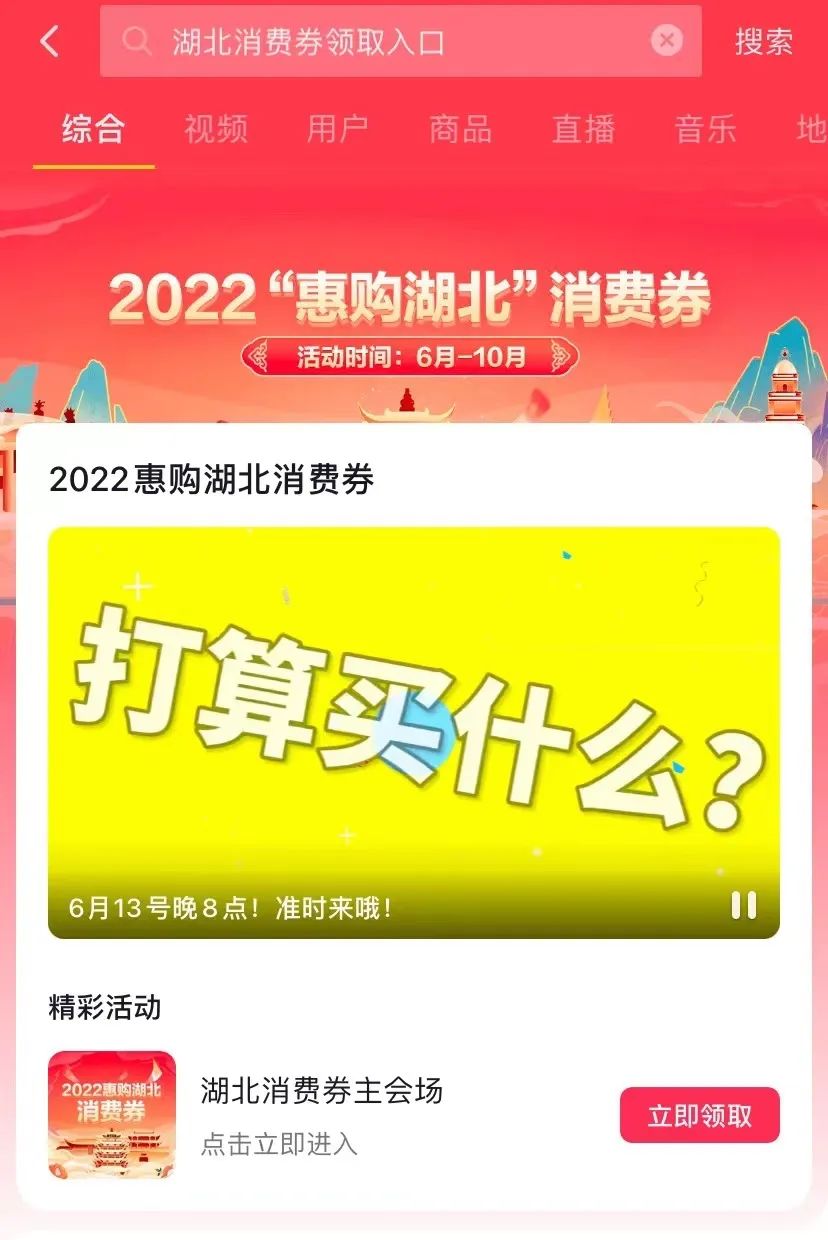
Task: Open 湖北消费券主会场 entry
Action: [x=321, y=1091]
